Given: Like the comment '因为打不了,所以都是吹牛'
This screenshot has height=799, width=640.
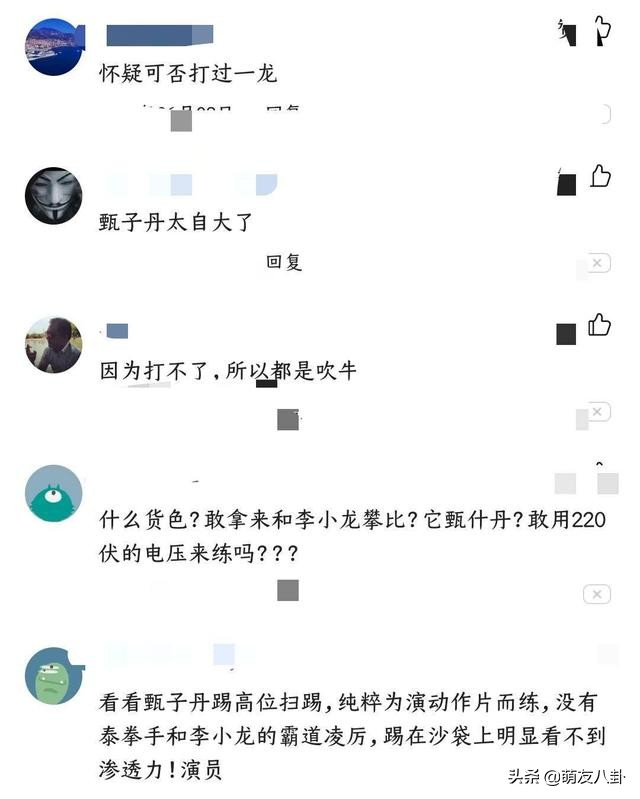Looking at the screenshot, I should pos(599,325).
